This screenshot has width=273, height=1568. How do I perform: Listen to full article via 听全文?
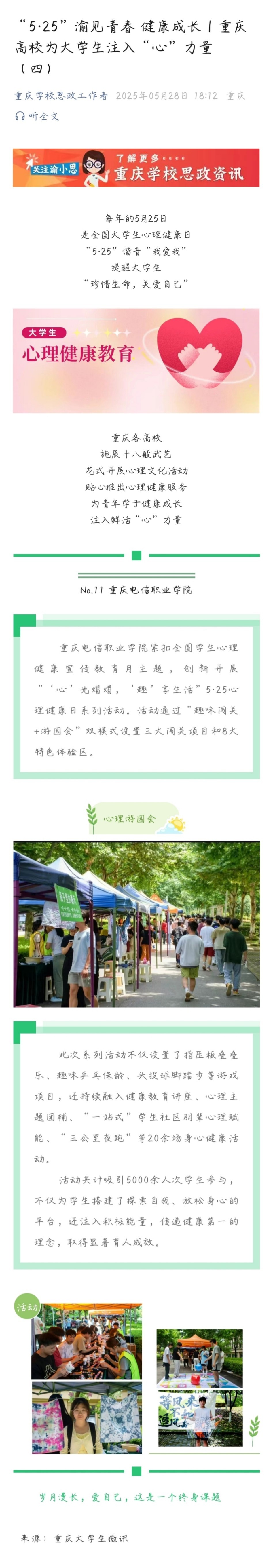point(38,116)
